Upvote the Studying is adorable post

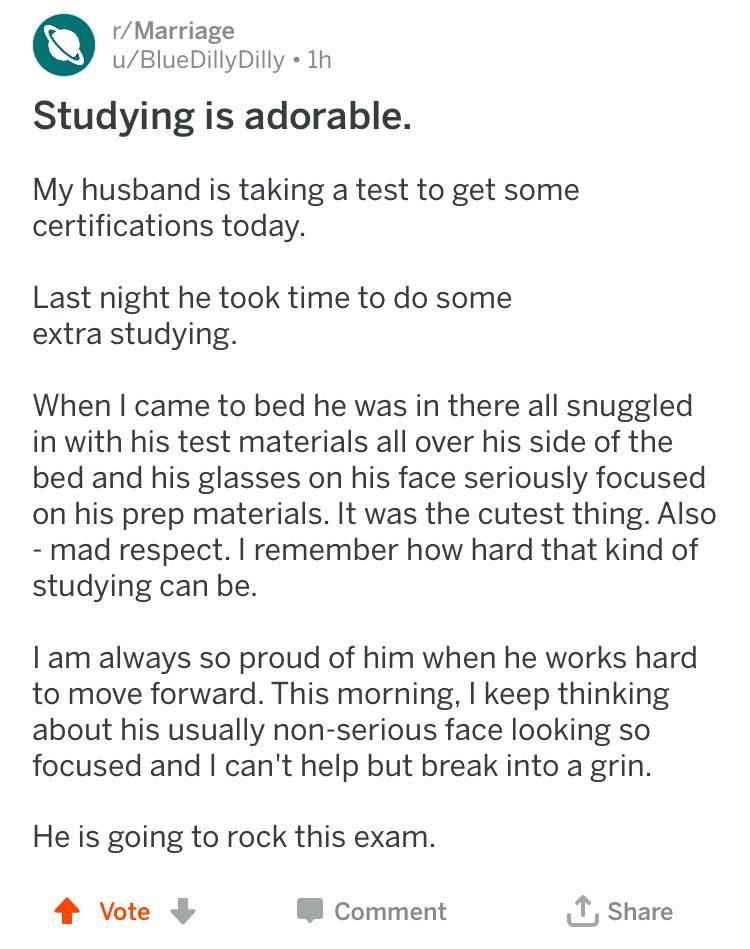tap(67, 911)
